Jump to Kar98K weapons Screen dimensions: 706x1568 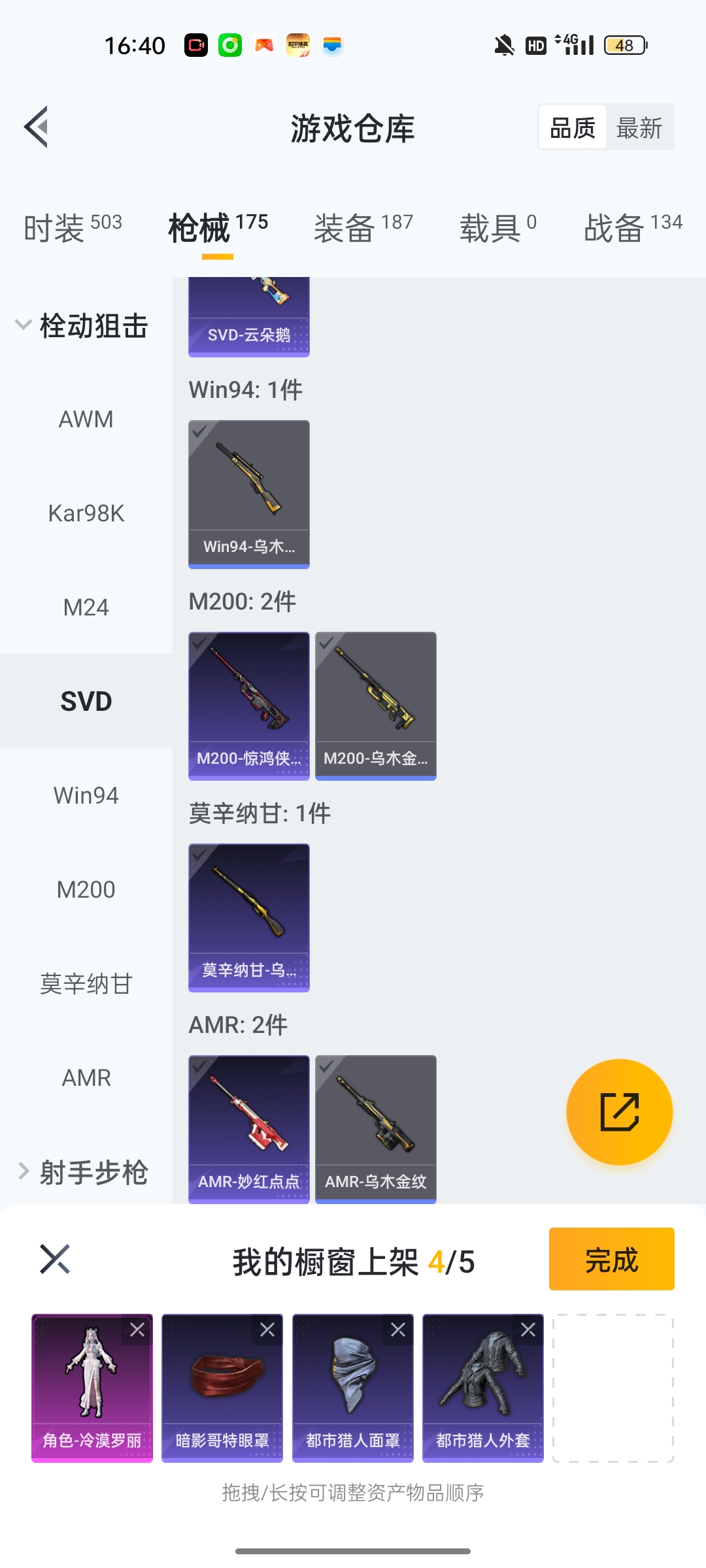point(86,514)
